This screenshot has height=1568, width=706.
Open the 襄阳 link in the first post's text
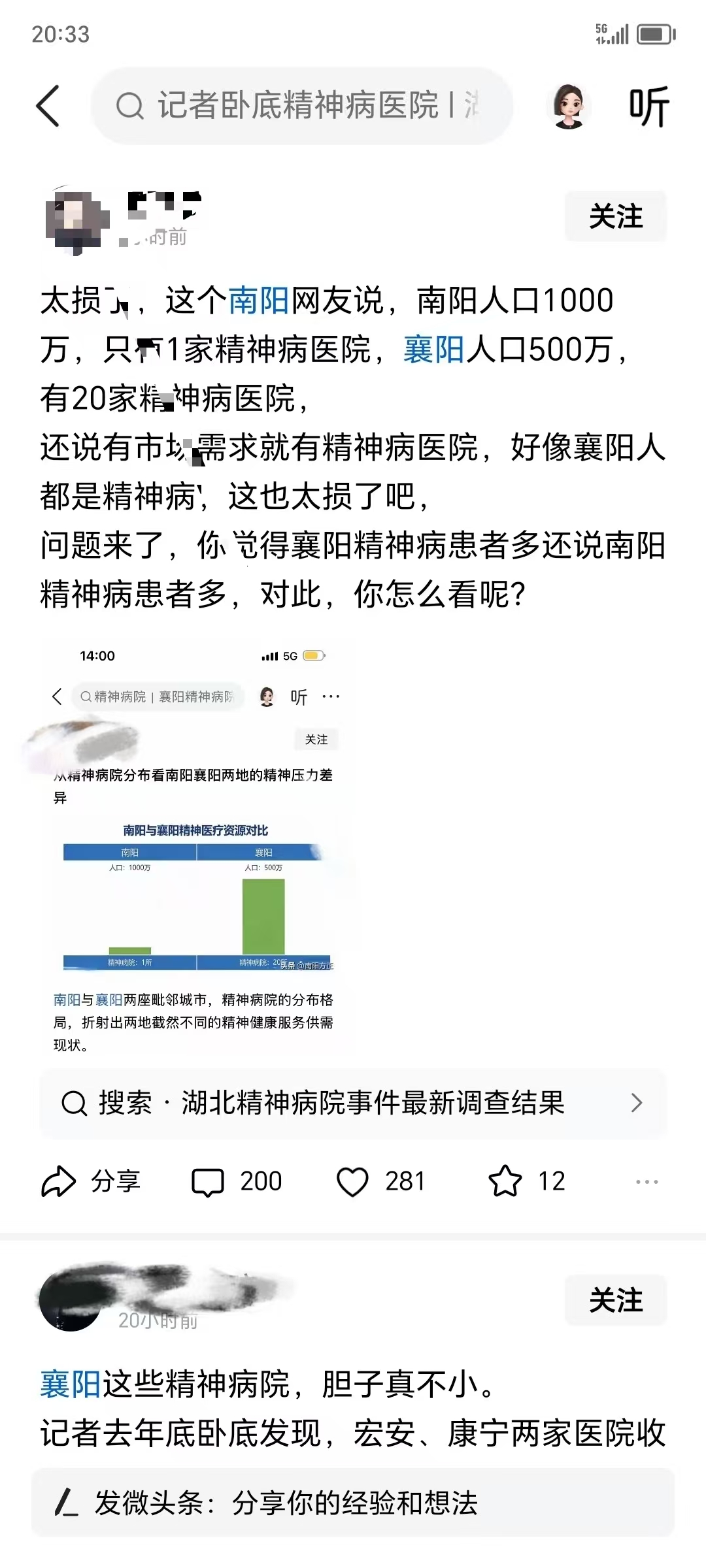pyautogui.click(x=433, y=350)
